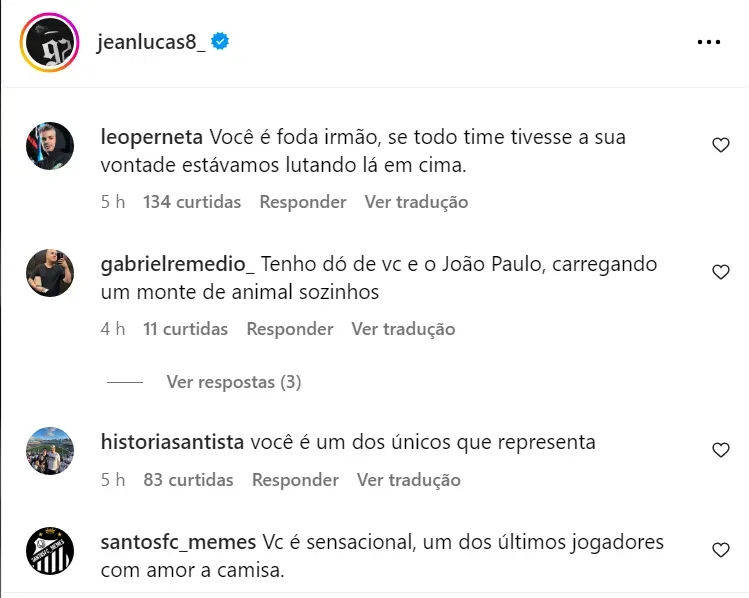The width and height of the screenshot is (749, 598).
Task: Reply to gabrielremedio_'s comment
Action: [x=289, y=329]
